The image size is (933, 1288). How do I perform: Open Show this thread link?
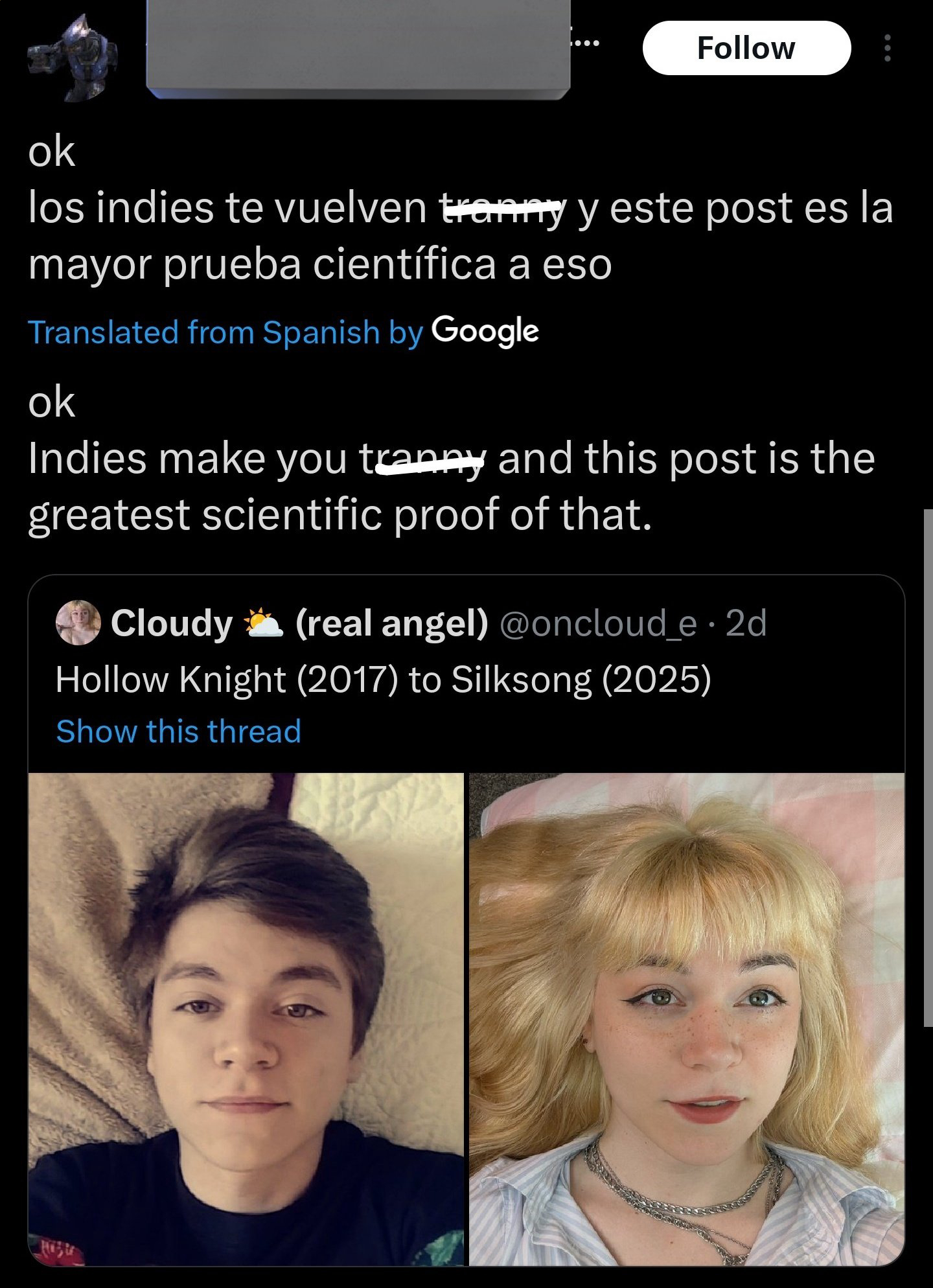pyautogui.click(x=178, y=731)
